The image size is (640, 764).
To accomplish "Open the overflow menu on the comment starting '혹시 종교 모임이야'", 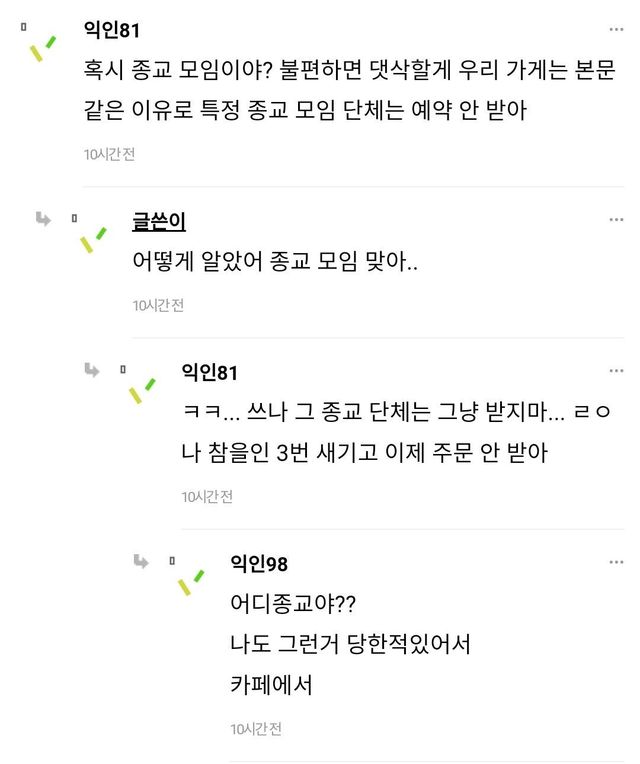I will point(617,29).
